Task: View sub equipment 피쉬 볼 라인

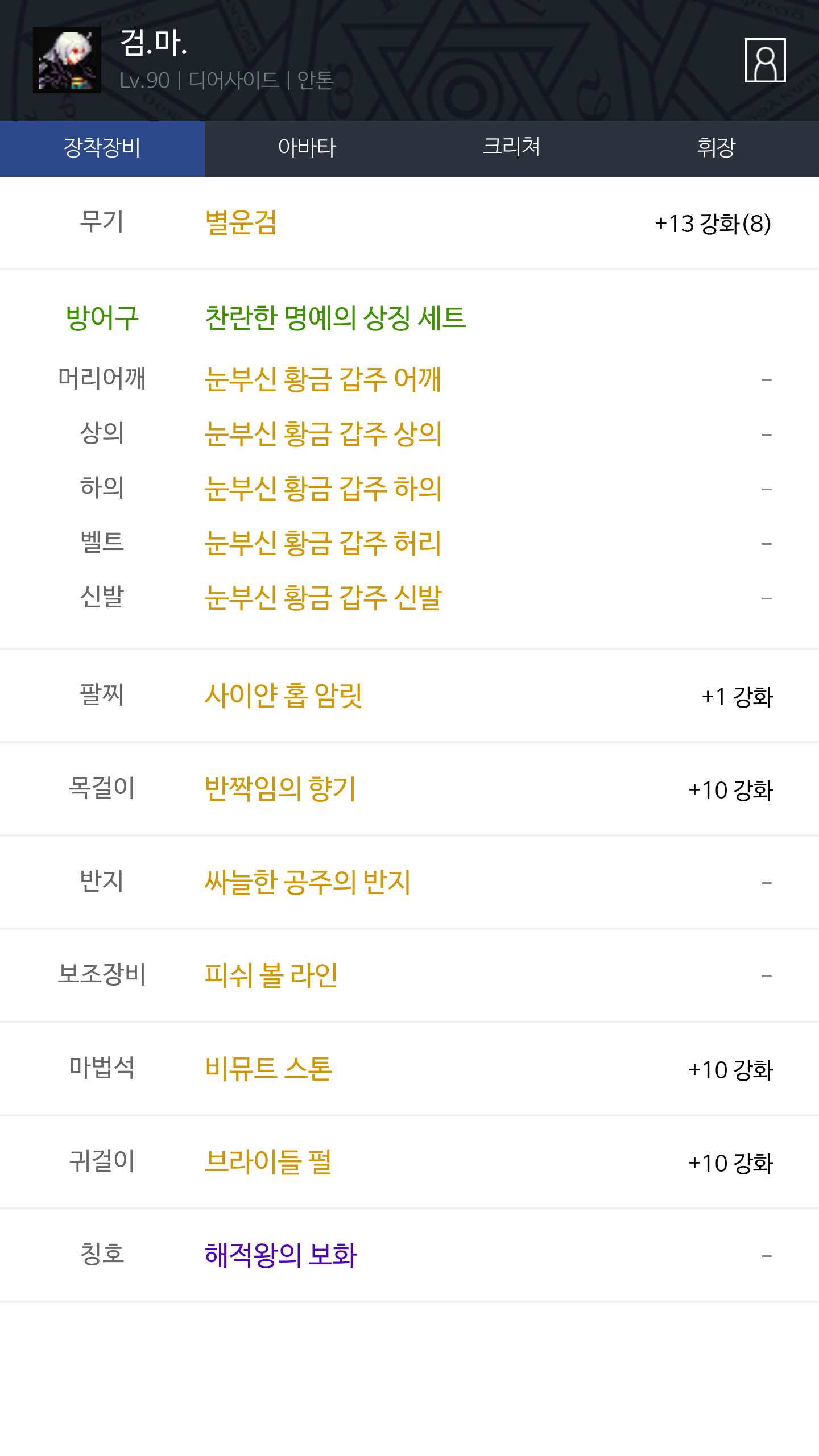Action: (x=271, y=975)
